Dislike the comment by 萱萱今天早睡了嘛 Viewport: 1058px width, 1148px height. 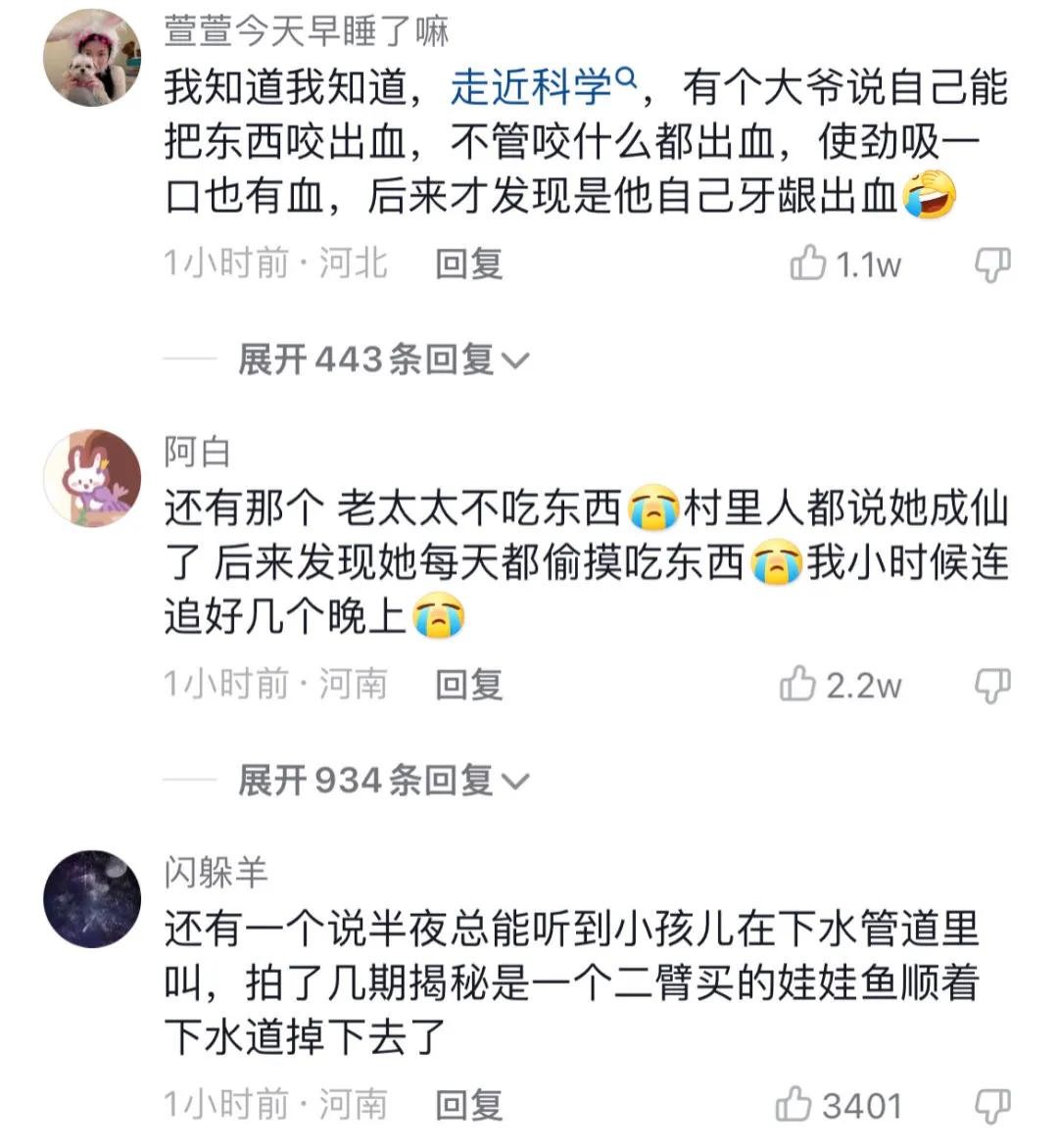991,263
